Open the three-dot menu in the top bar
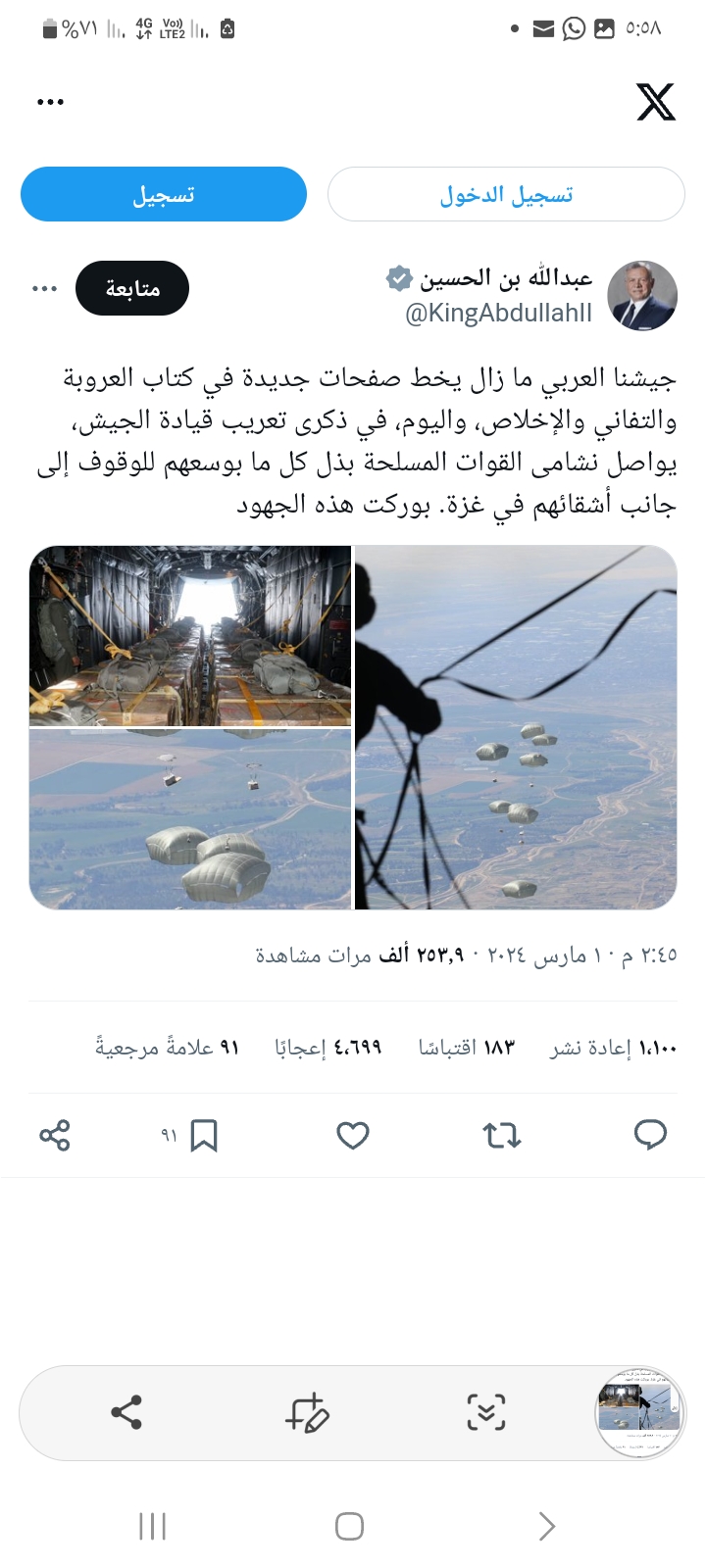 tap(50, 102)
